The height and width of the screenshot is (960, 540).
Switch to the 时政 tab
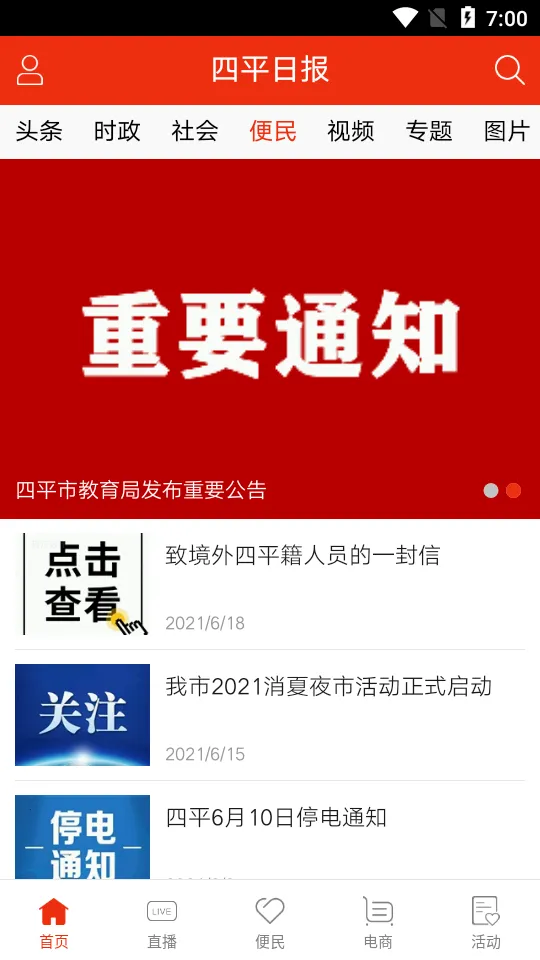click(117, 131)
